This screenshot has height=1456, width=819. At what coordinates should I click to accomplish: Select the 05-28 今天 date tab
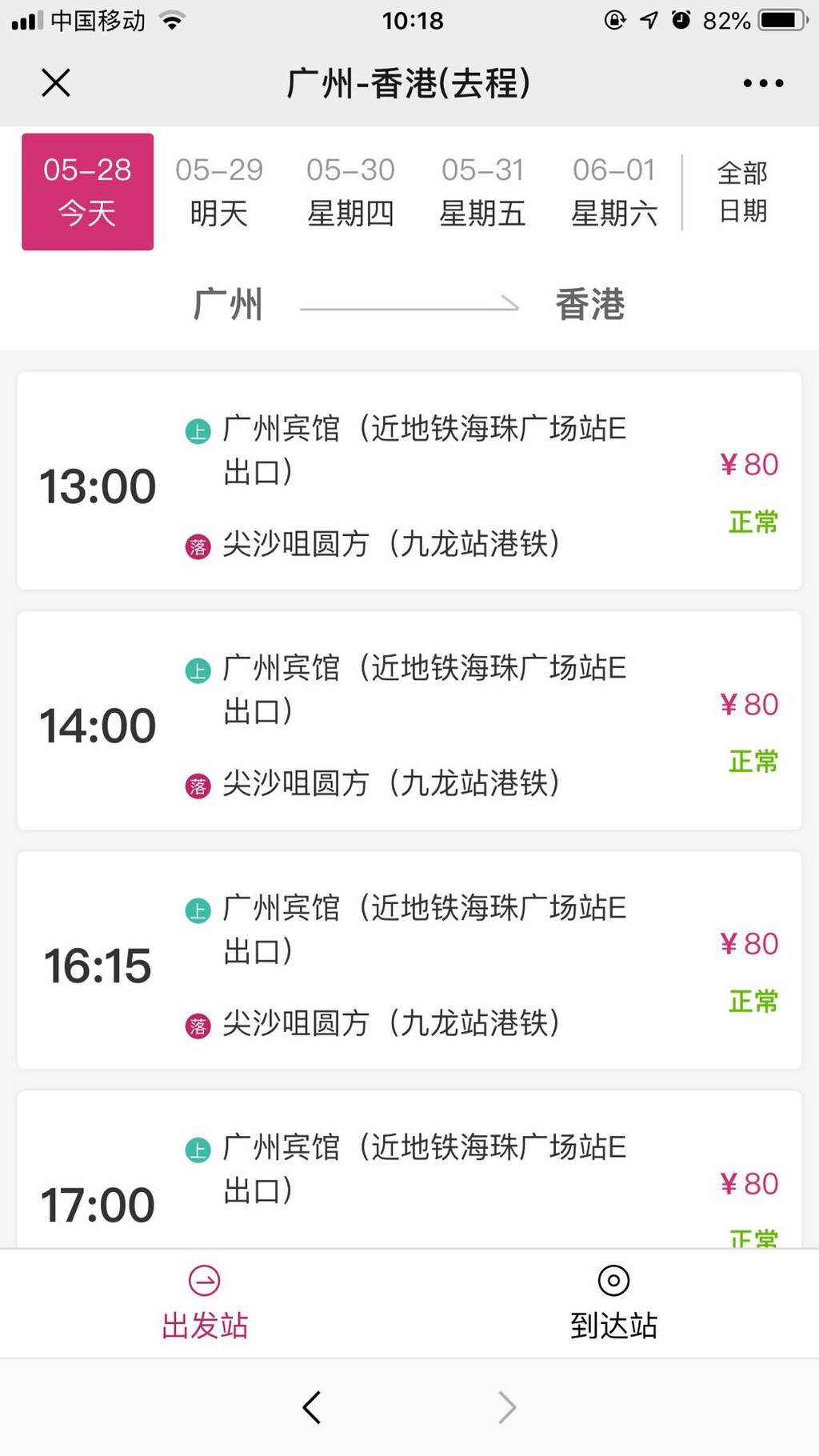pos(87,192)
